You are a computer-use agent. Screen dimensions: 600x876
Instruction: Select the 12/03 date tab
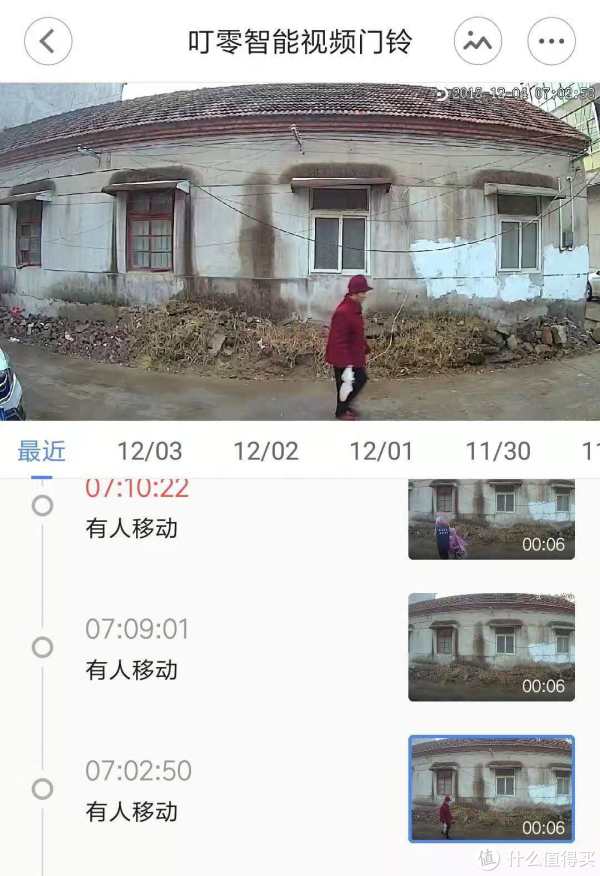pyautogui.click(x=150, y=451)
